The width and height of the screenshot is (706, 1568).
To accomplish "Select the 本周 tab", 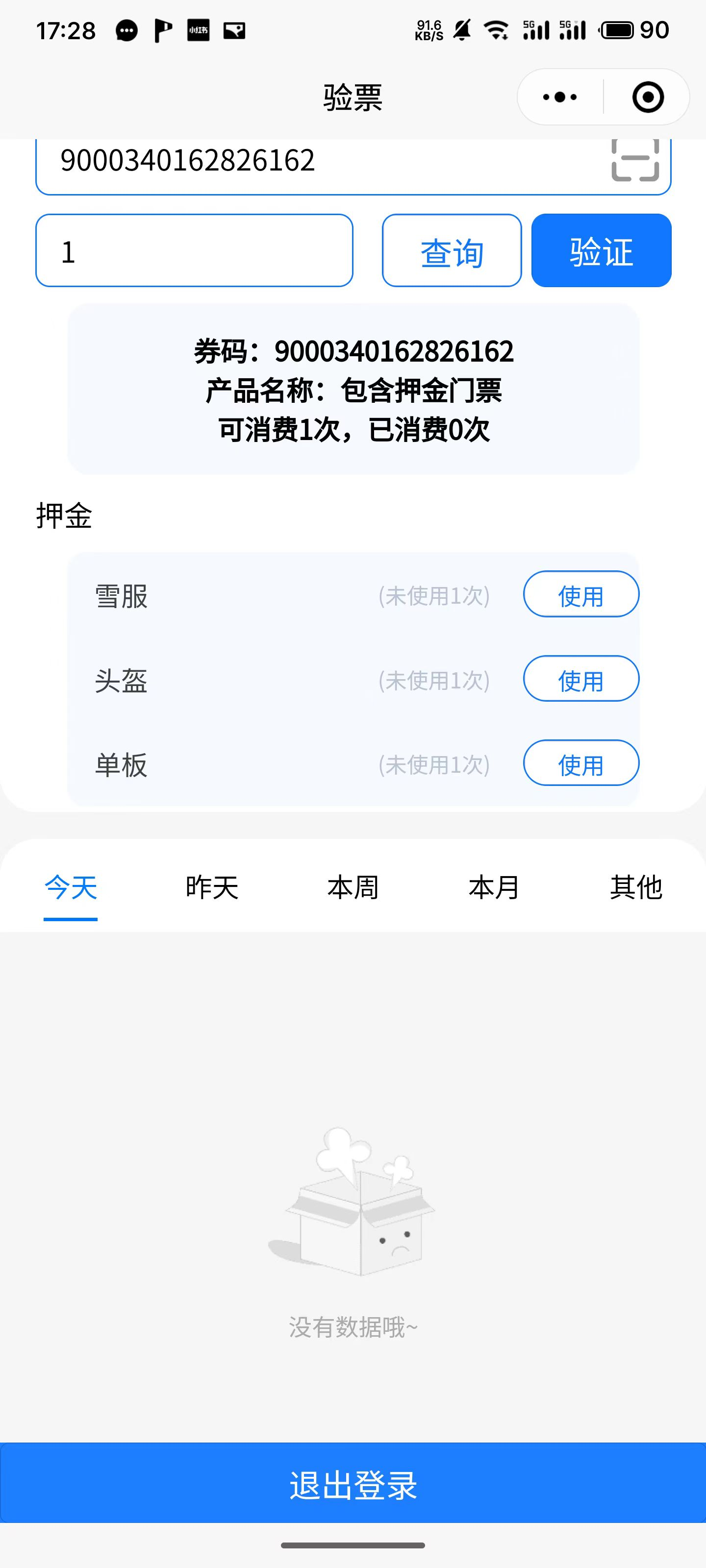I will pos(353,887).
